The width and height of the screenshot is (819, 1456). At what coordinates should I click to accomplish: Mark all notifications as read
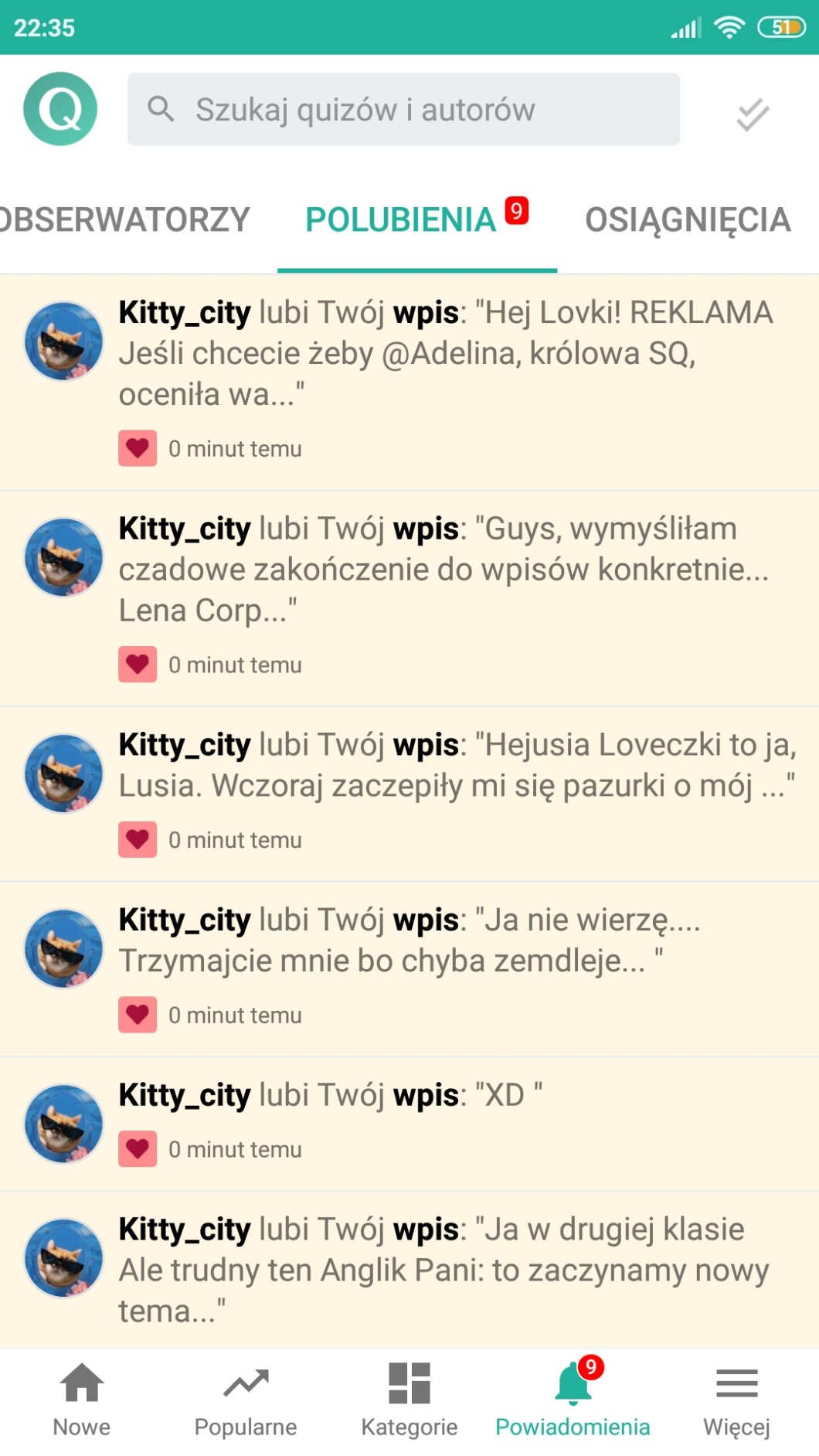752,114
